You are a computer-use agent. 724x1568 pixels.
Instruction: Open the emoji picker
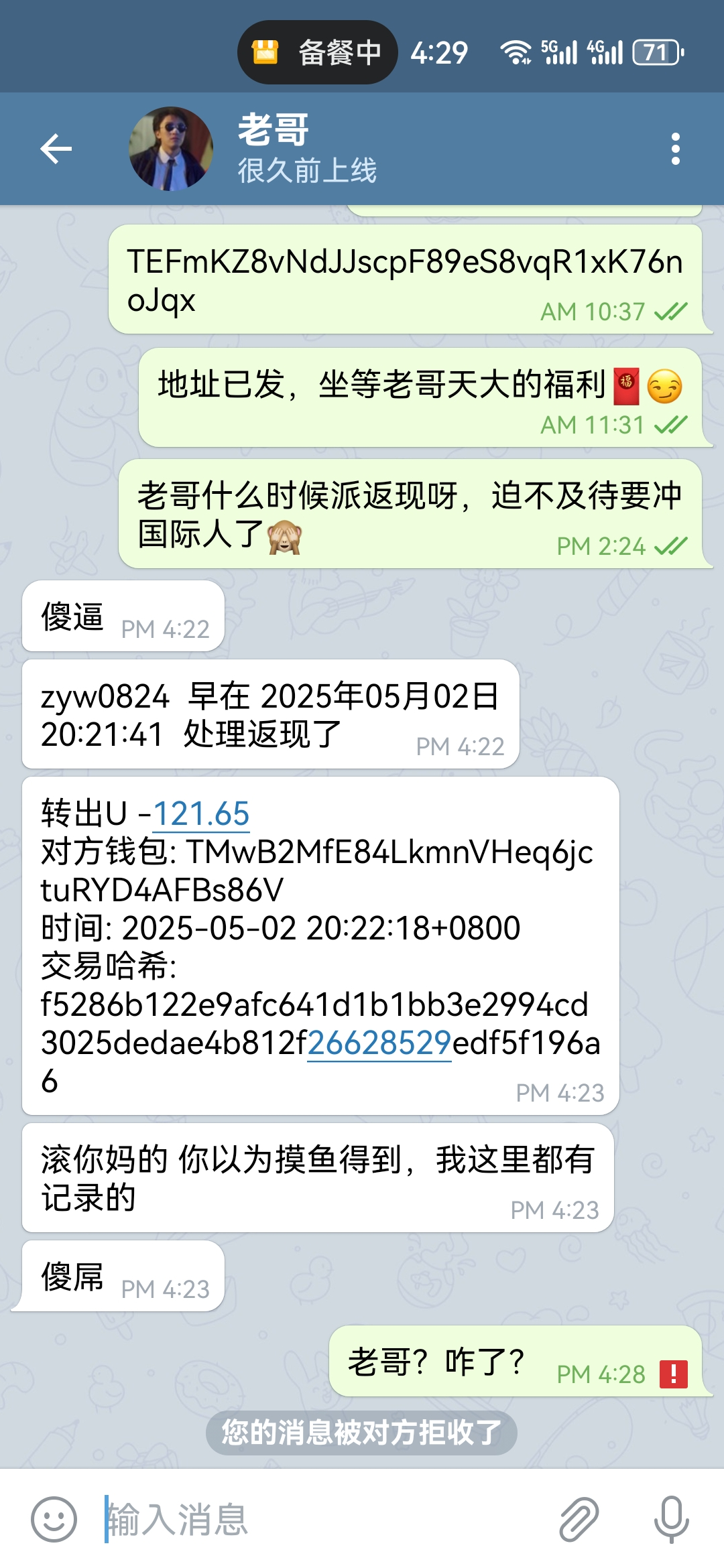pos(54,1519)
